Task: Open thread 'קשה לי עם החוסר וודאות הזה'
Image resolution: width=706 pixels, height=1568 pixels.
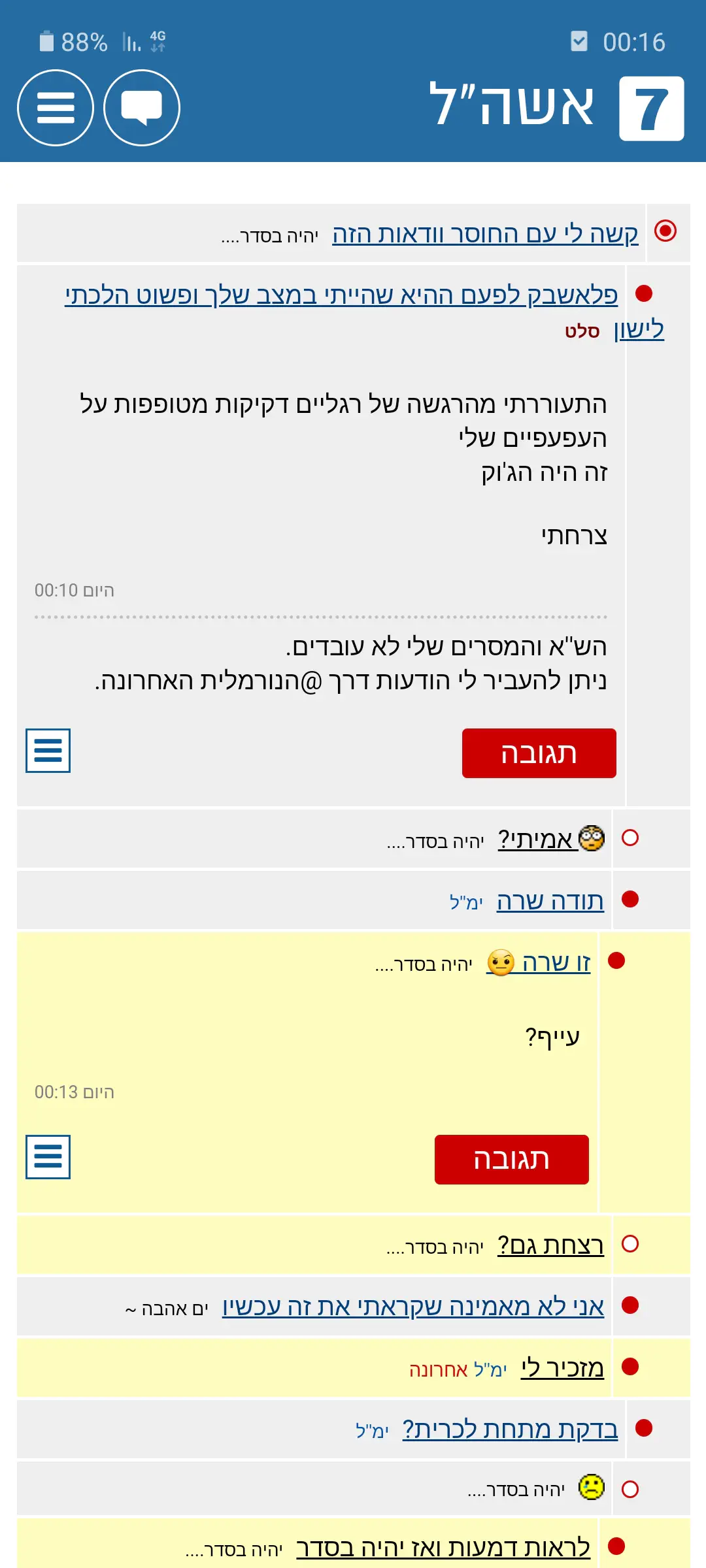Action: pyautogui.click(x=484, y=234)
